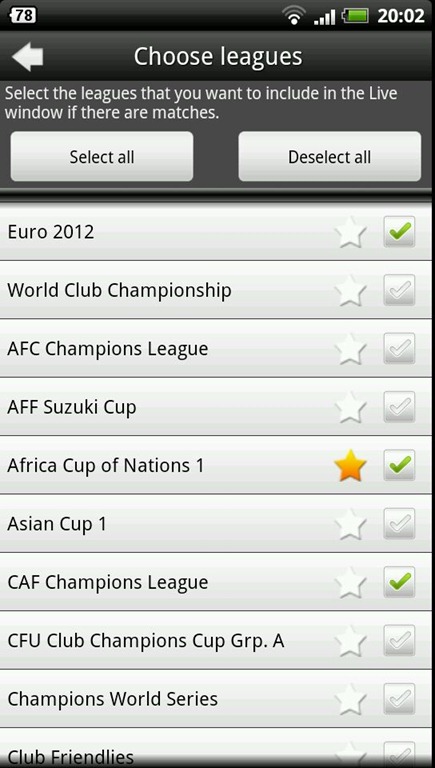
Task: Go back using the arrow icon
Action: pyautogui.click(x=27, y=56)
